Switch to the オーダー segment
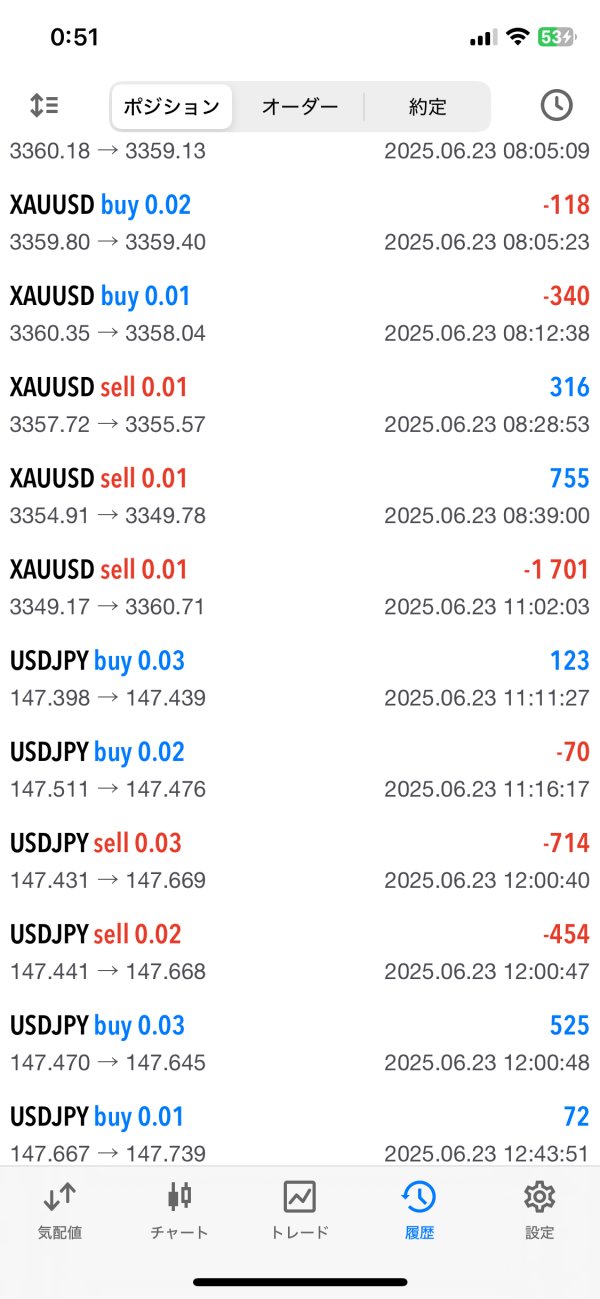Viewport: 600px width, 1299px height. (x=300, y=106)
